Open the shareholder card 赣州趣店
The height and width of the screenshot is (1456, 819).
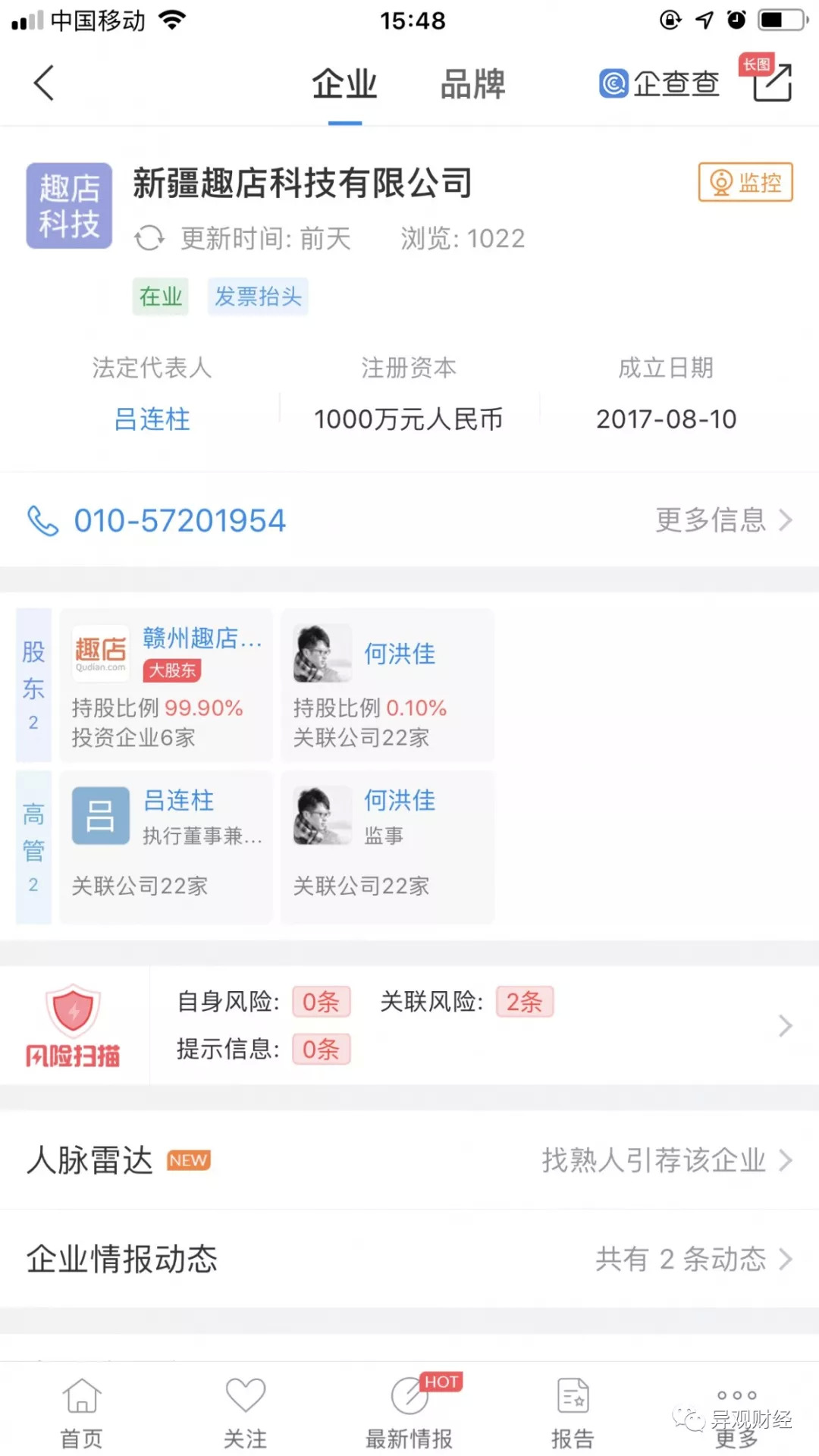[166, 686]
